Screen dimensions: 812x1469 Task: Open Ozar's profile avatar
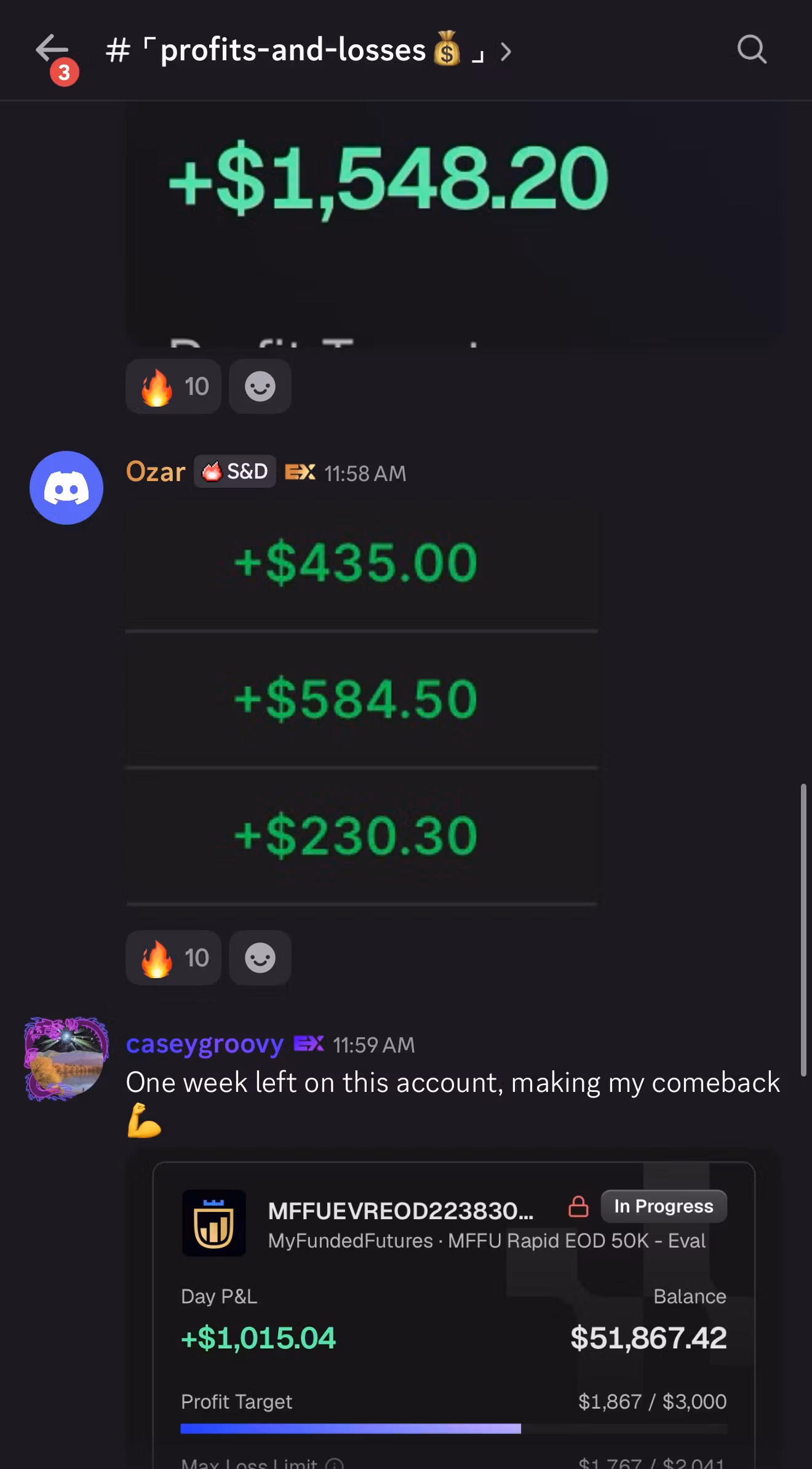coord(66,488)
